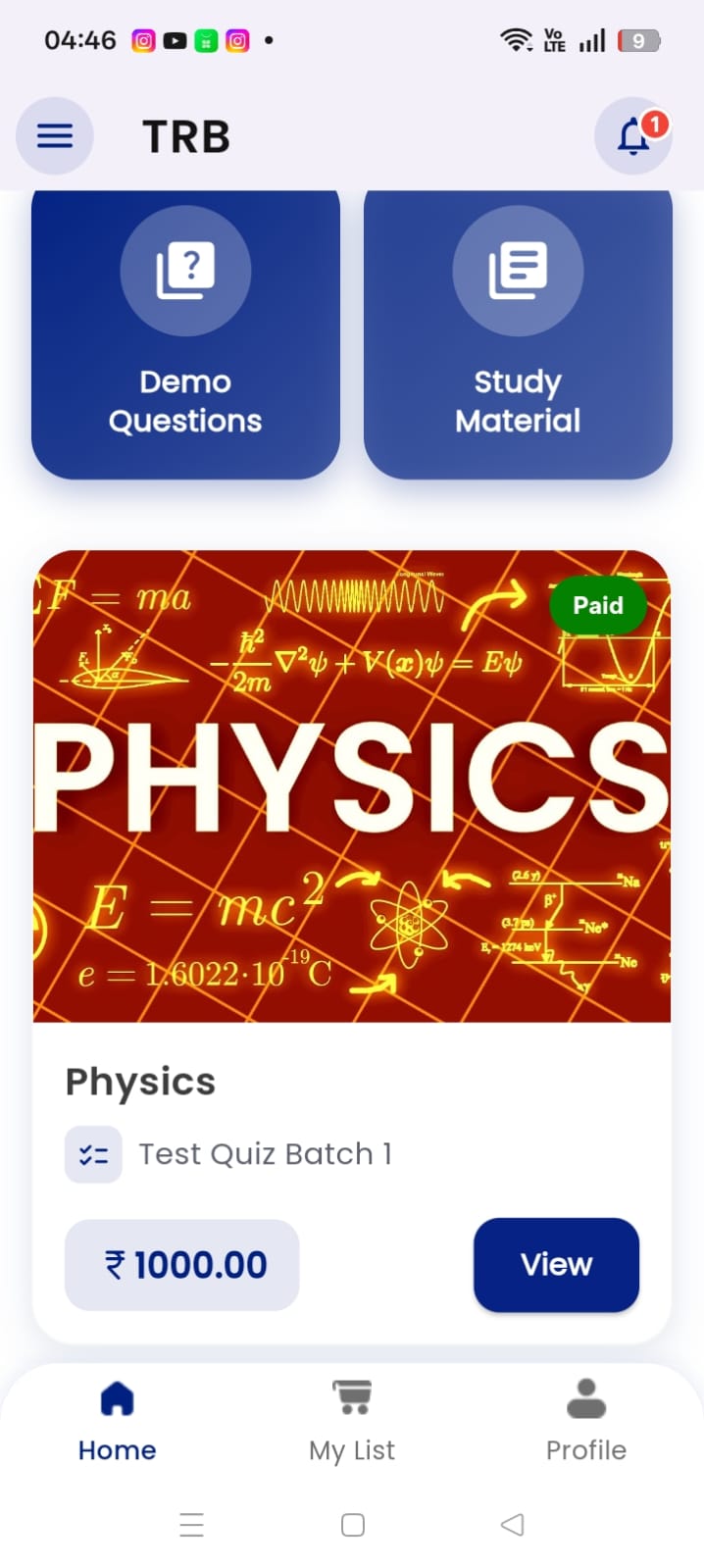Open the hamburger drawer menu
The image size is (704, 1568).
coord(55,136)
